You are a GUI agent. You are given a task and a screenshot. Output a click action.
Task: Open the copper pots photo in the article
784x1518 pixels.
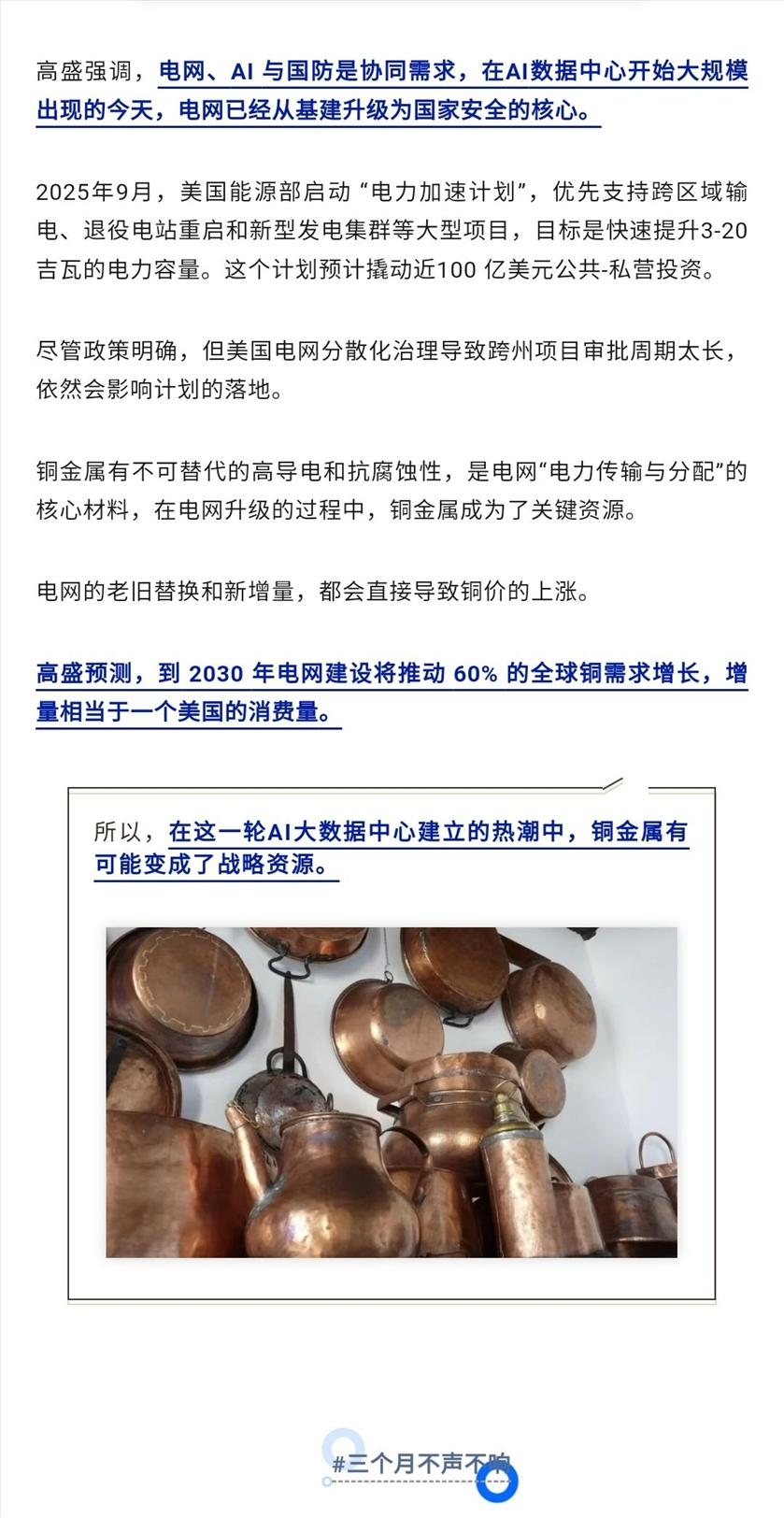click(x=391, y=1092)
